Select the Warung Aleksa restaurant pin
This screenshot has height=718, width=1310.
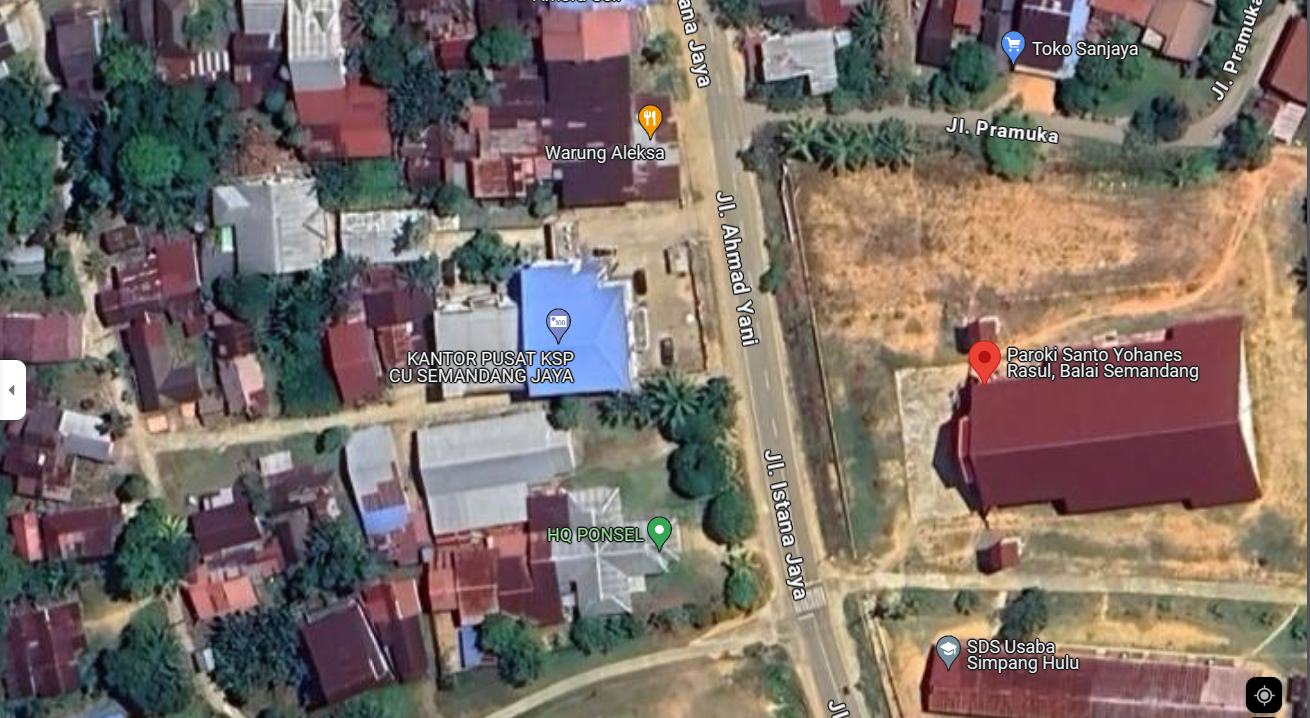[x=650, y=121]
